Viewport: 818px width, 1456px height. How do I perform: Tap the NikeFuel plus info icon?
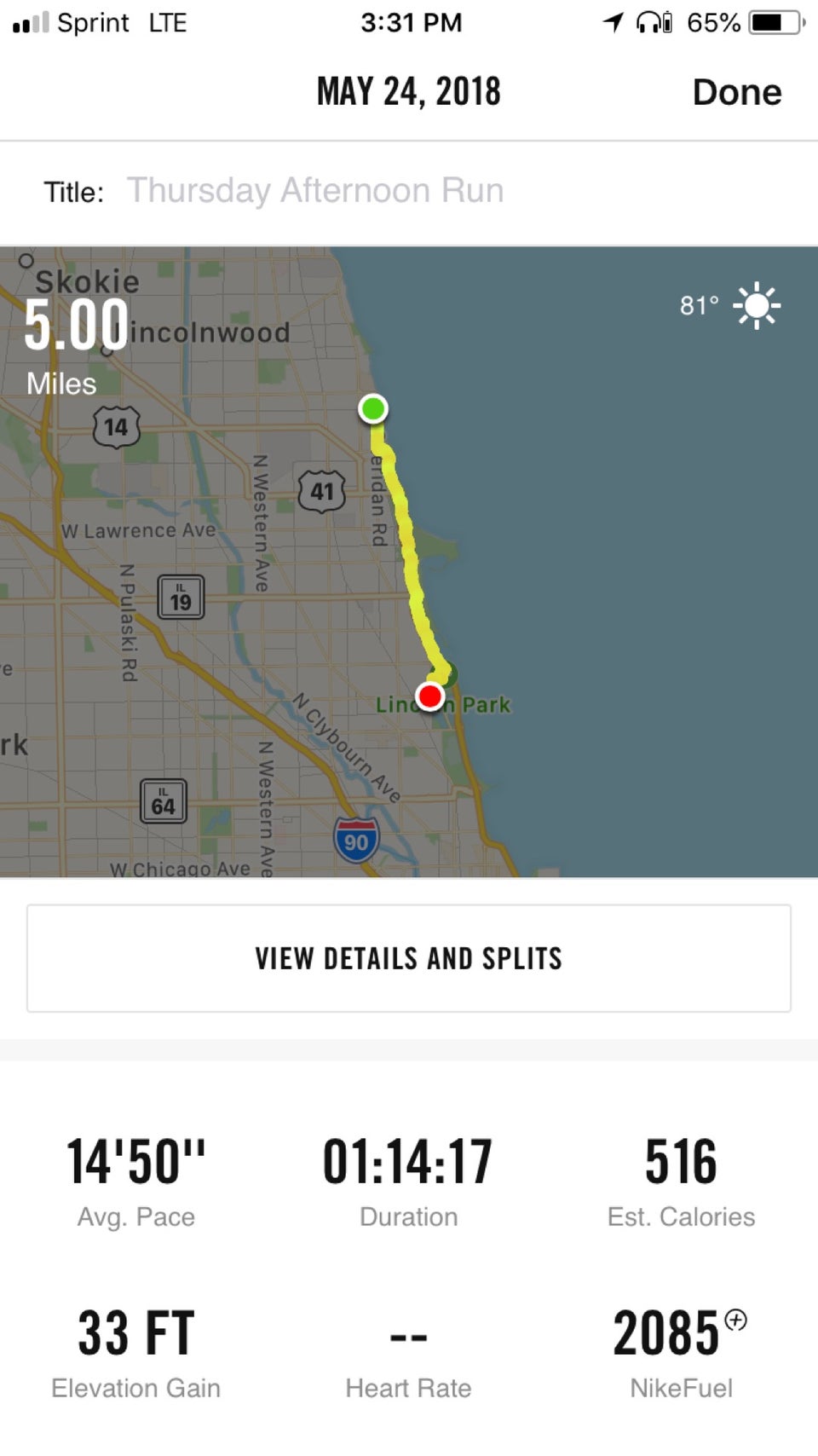point(735,1320)
